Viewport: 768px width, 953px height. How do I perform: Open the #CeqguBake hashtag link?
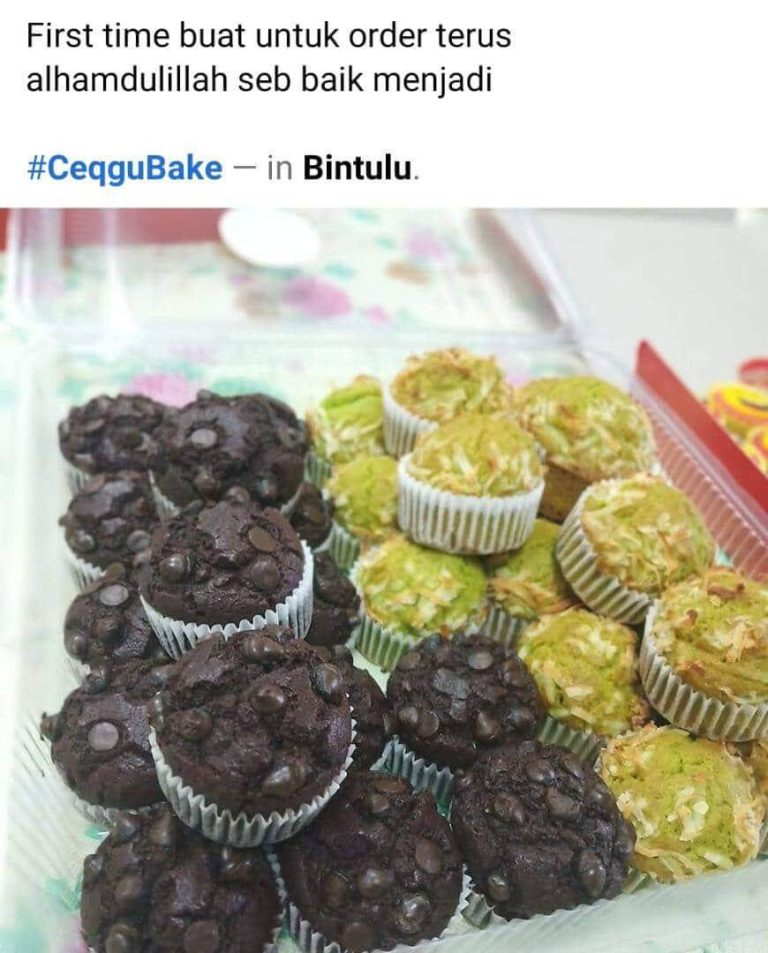pos(124,168)
